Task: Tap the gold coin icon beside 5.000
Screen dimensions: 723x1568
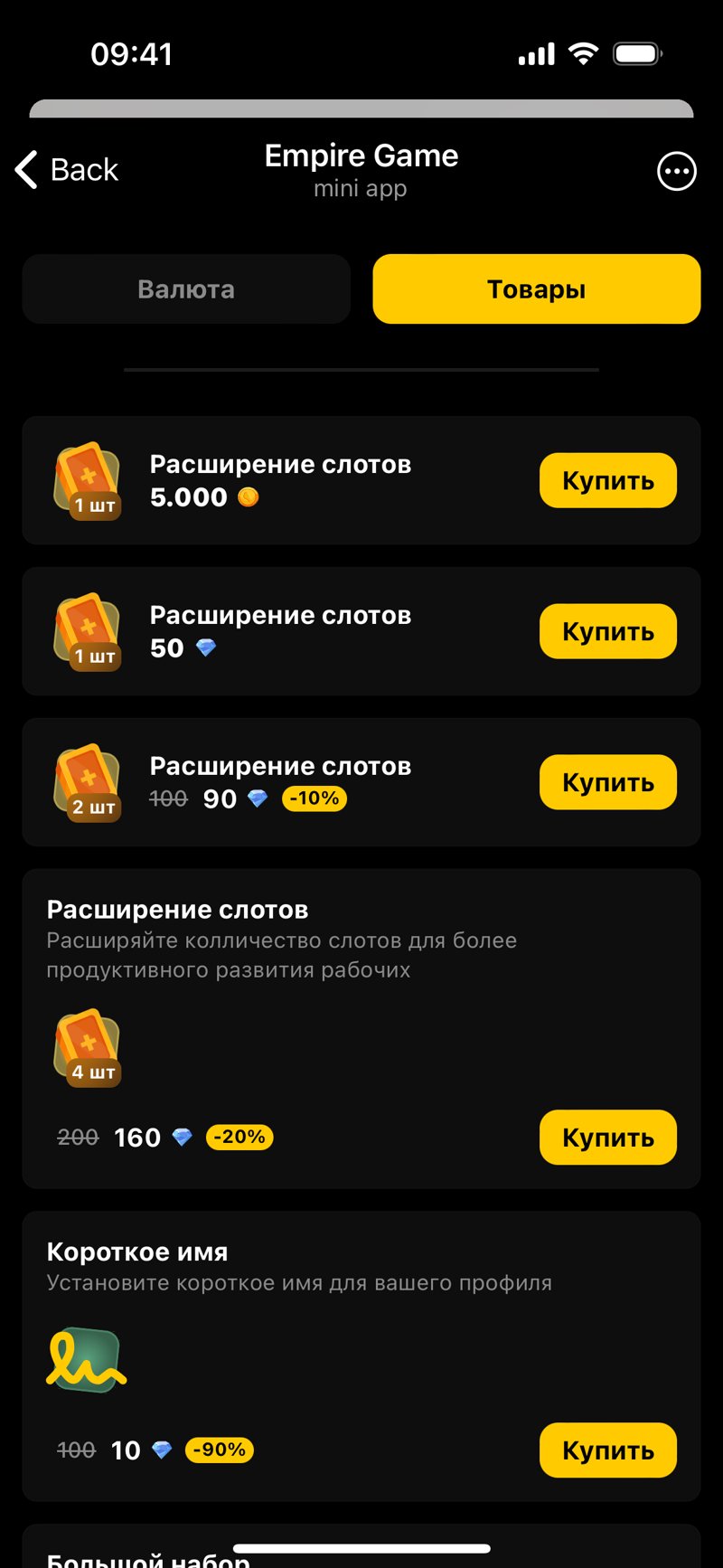Action: point(247,496)
